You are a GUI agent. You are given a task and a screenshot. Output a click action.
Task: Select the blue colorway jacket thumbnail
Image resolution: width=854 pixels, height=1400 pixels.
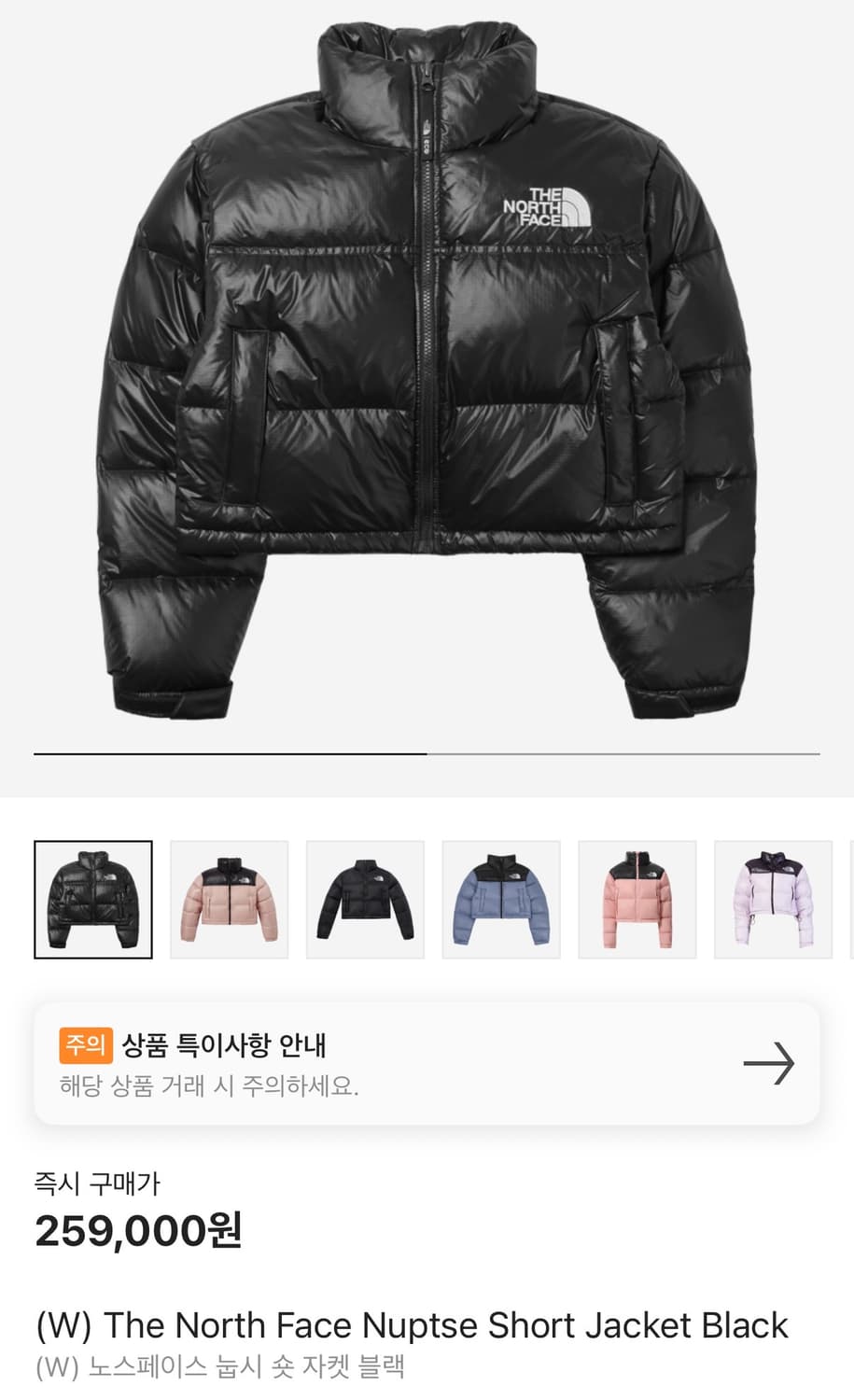coord(502,898)
